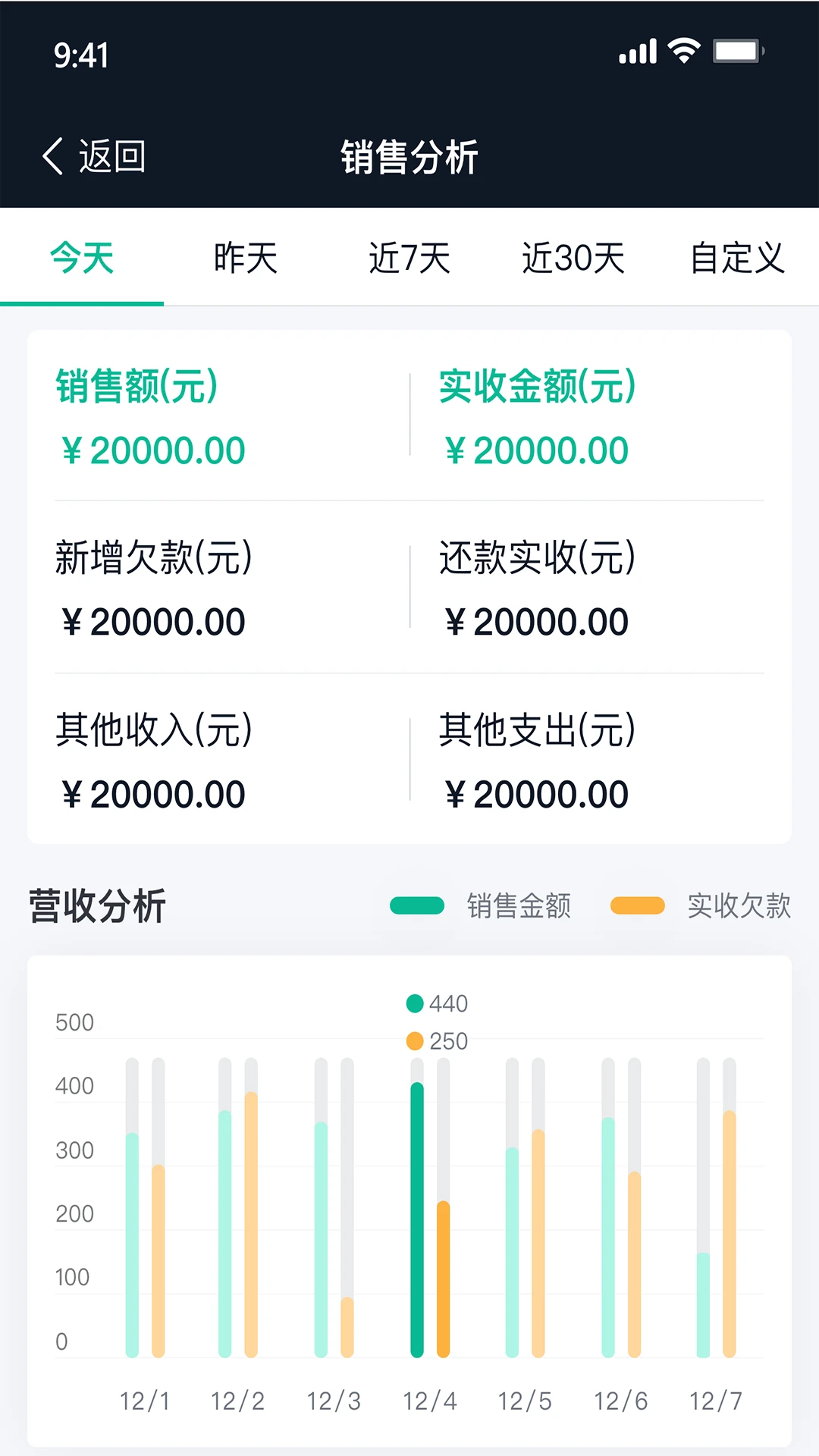Show values for the 12/7 bars
This screenshot has height=1456, width=819.
[717, 1207]
